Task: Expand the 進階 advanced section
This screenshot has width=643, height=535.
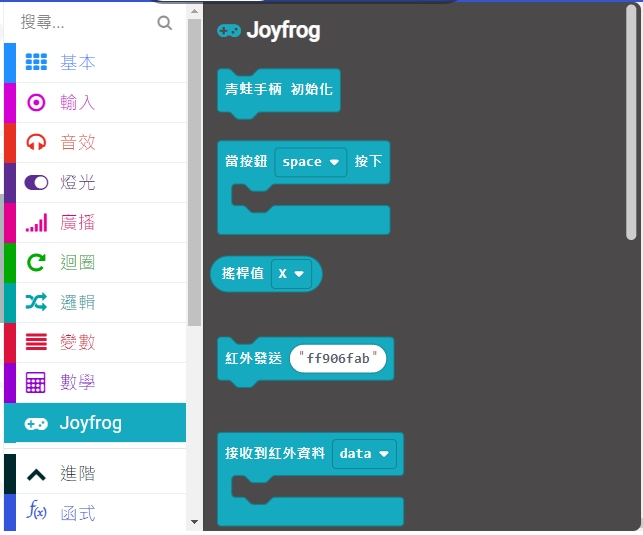Action: point(78,473)
